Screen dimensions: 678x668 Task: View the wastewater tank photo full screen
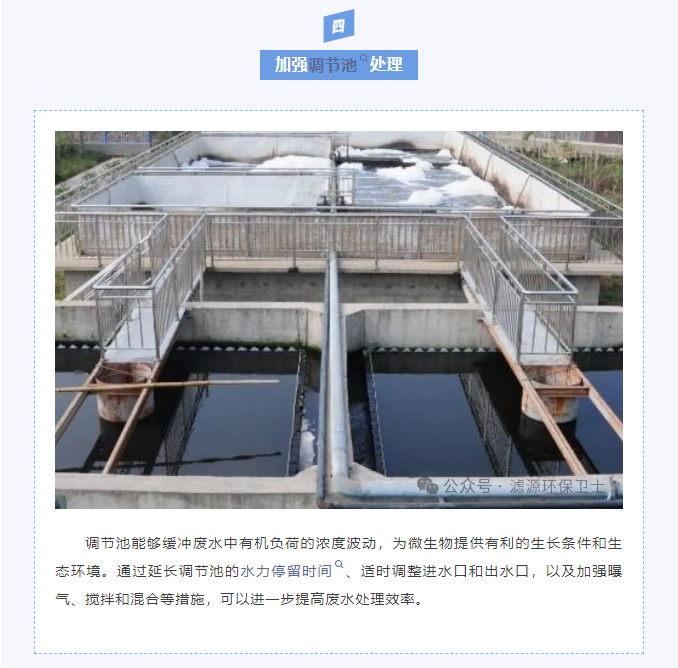click(339, 320)
